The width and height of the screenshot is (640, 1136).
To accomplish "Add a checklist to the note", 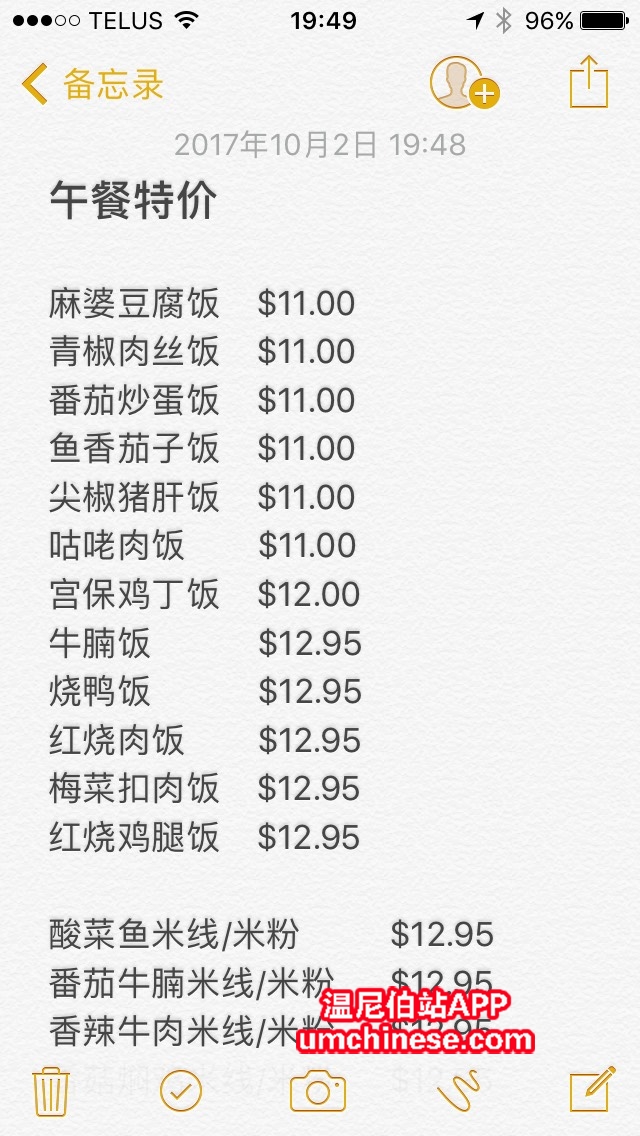I will [181, 1090].
